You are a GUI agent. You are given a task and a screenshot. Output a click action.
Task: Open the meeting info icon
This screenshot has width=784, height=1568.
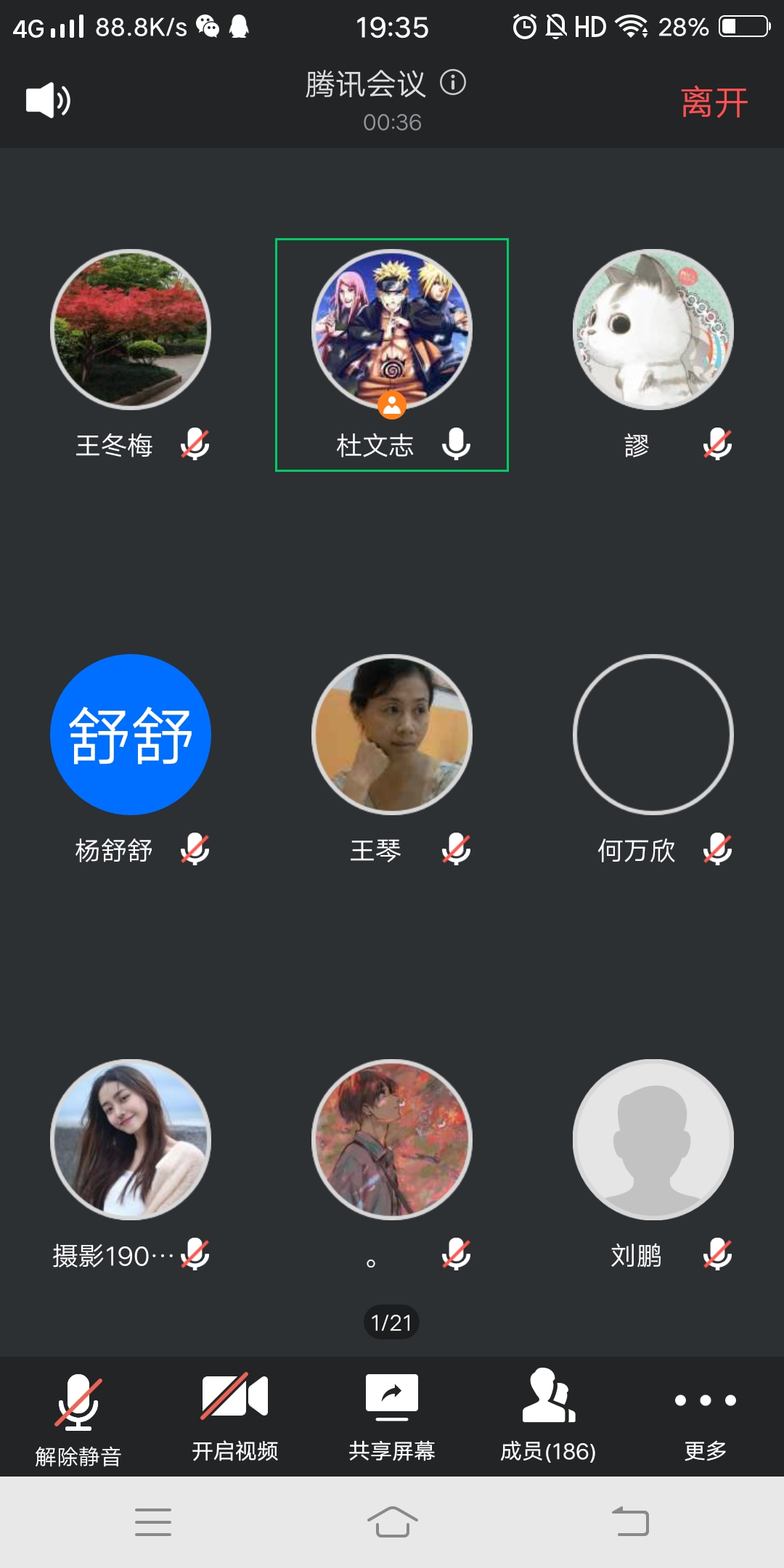453,82
